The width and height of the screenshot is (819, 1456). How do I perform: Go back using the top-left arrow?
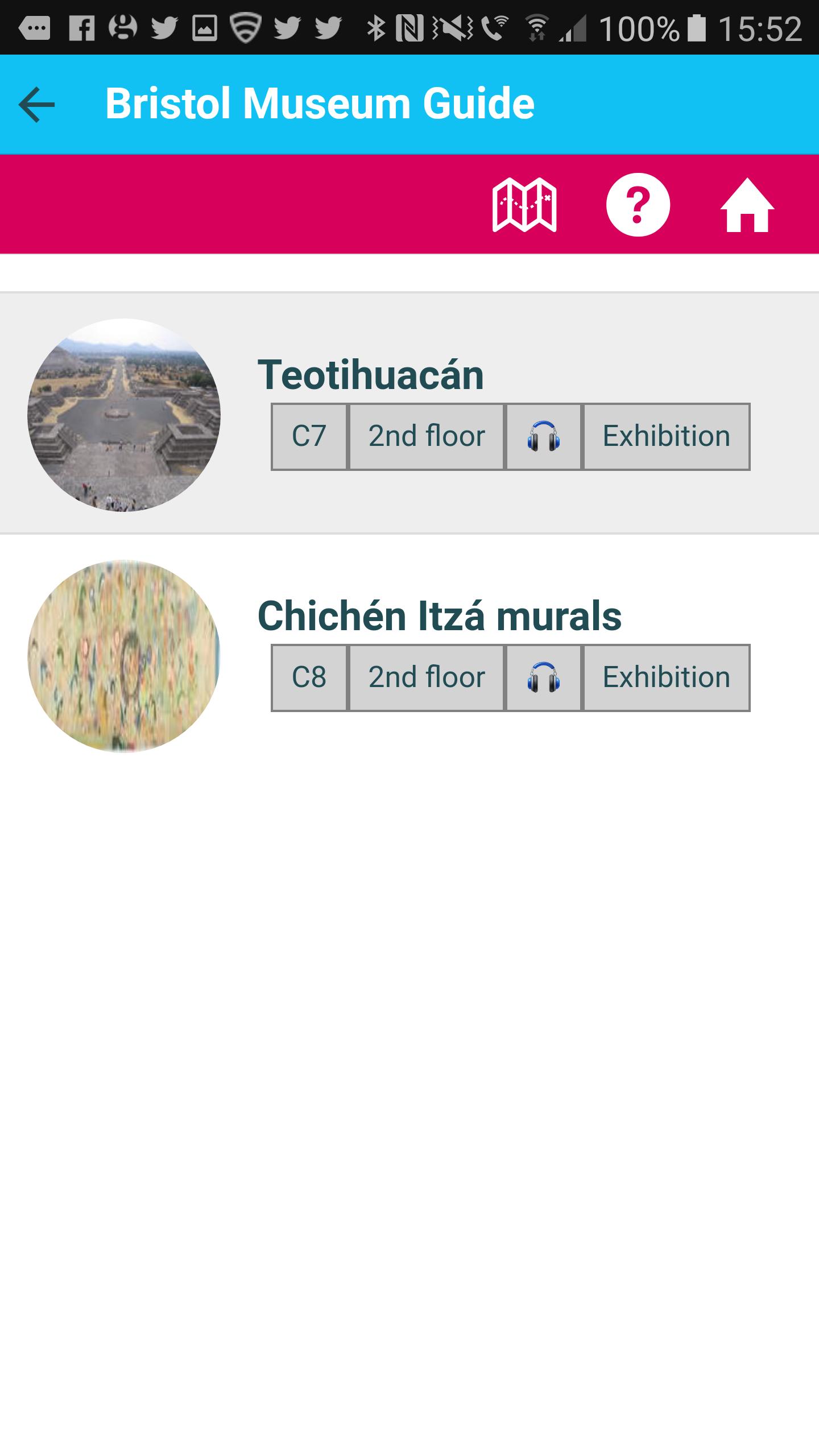coord(36,105)
